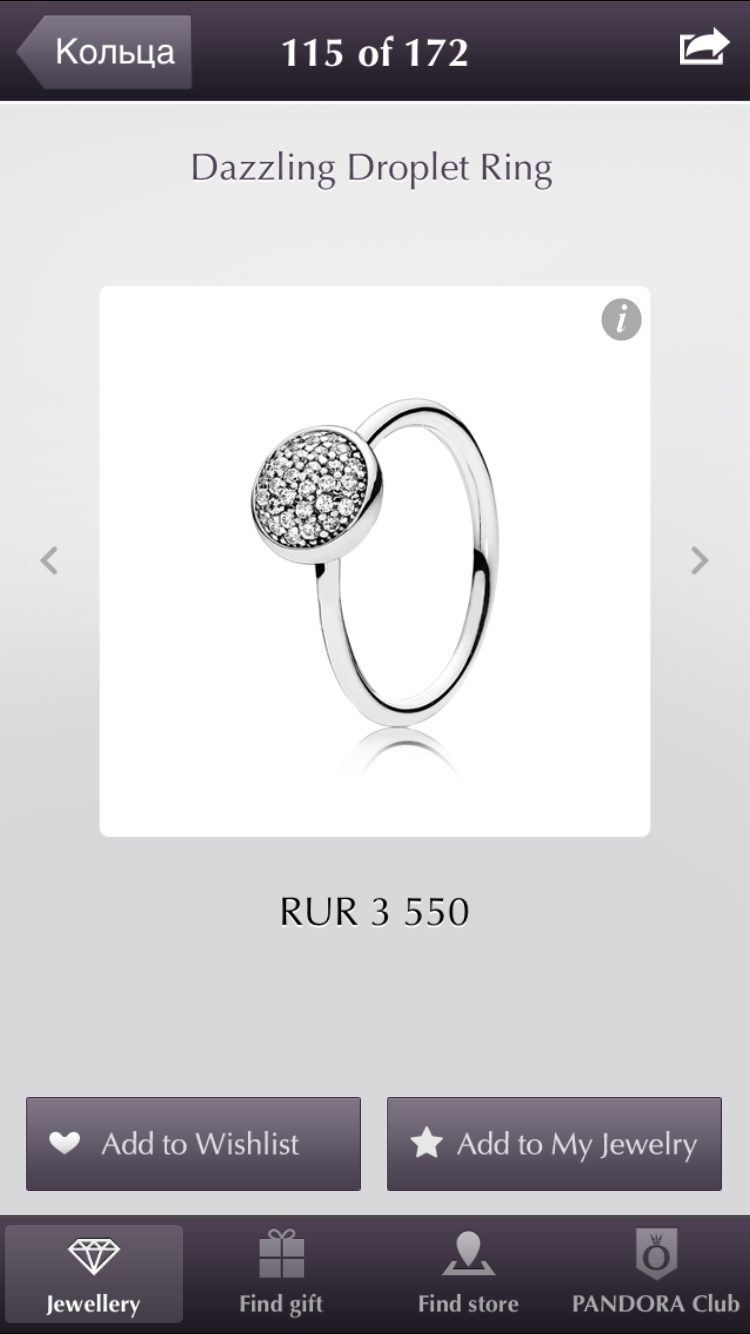The image size is (750, 1334).
Task: Switch to the Jewellery tab
Action: [93, 1274]
